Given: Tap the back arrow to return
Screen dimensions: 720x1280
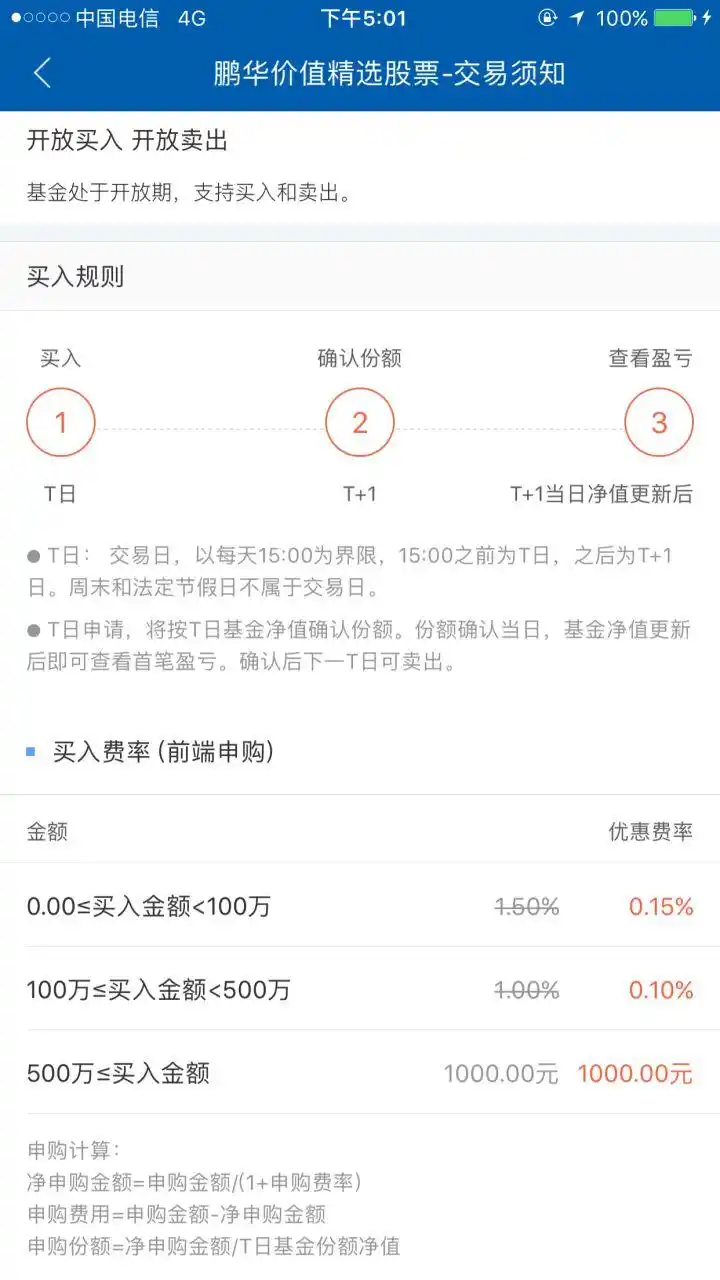Looking at the screenshot, I should pos(42,73).
